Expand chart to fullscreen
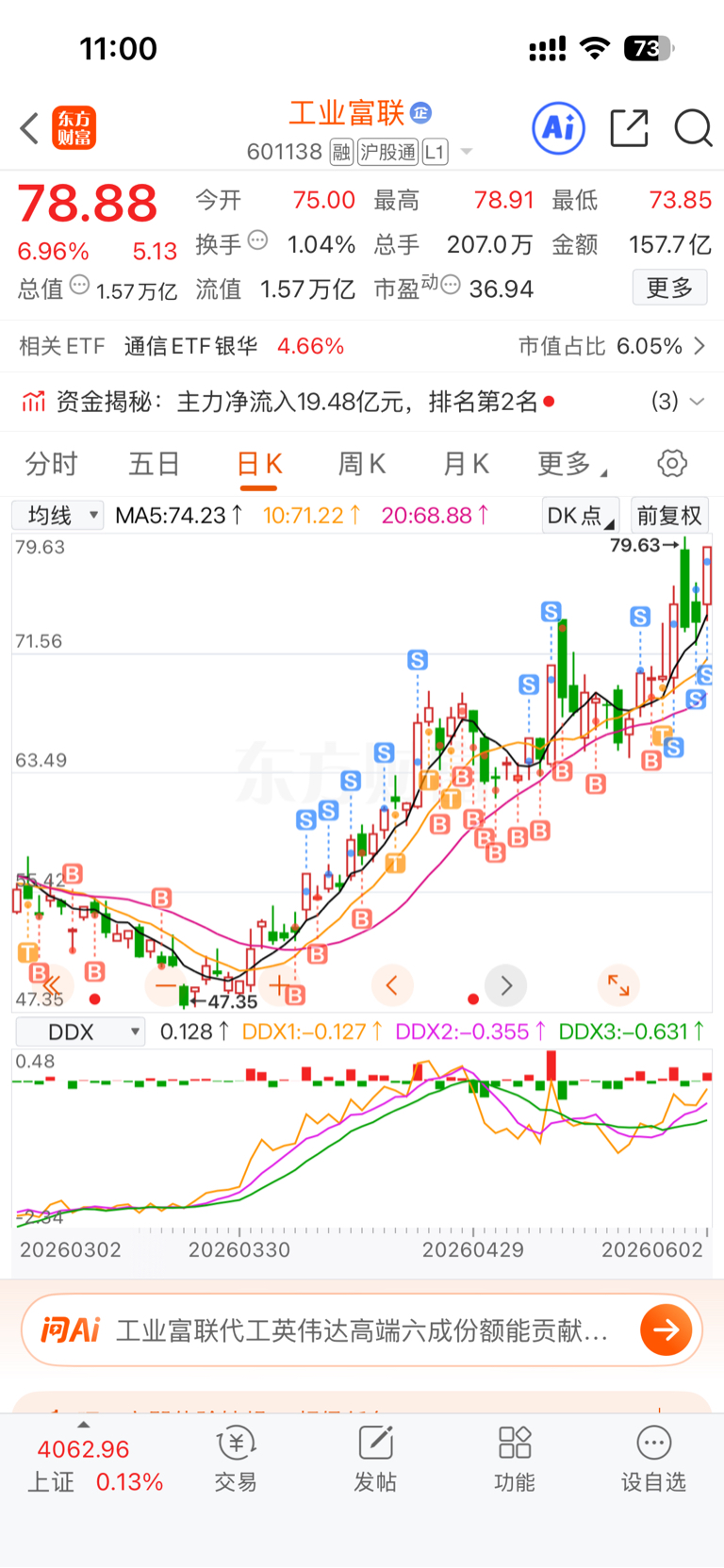This screenshot has width=724, height=1568. pyautogui.click(x=618, y=985)
